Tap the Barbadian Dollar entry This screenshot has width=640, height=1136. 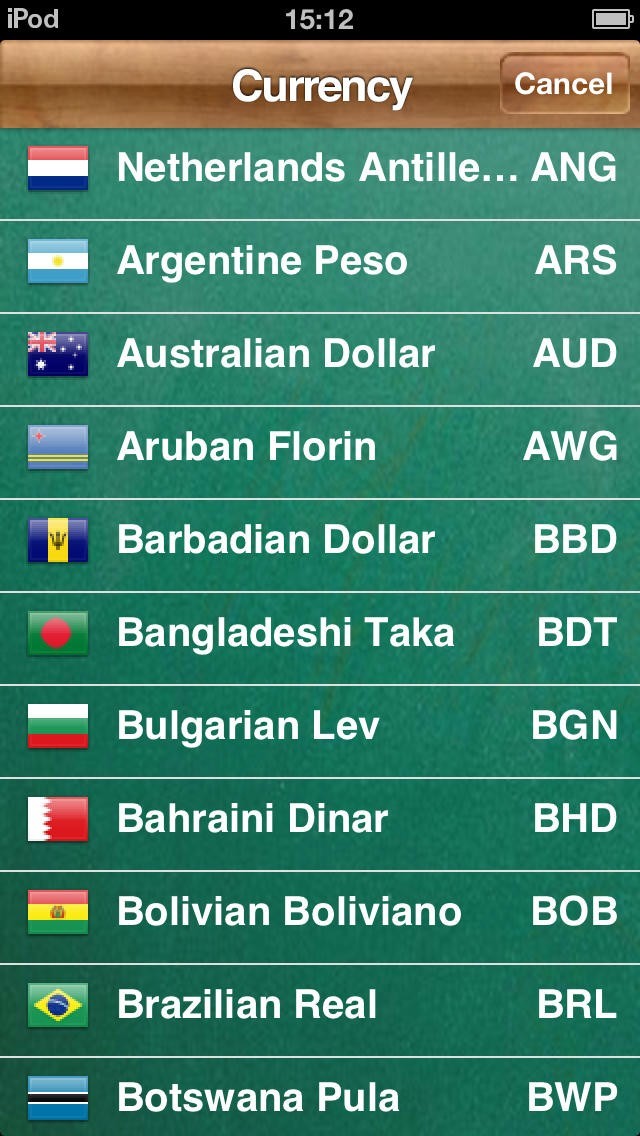pos(320,540)
